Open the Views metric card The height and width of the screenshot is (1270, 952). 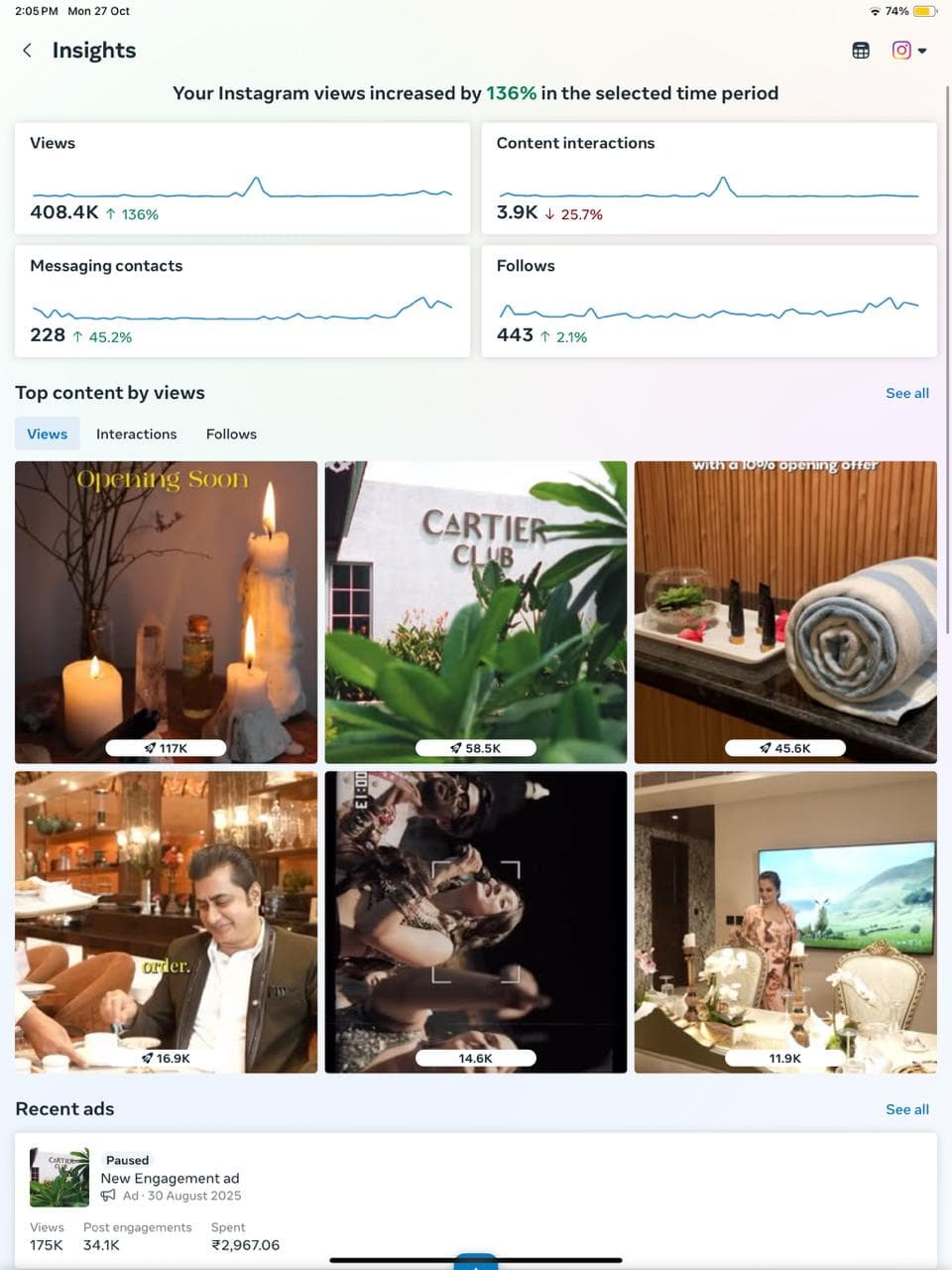242,179
